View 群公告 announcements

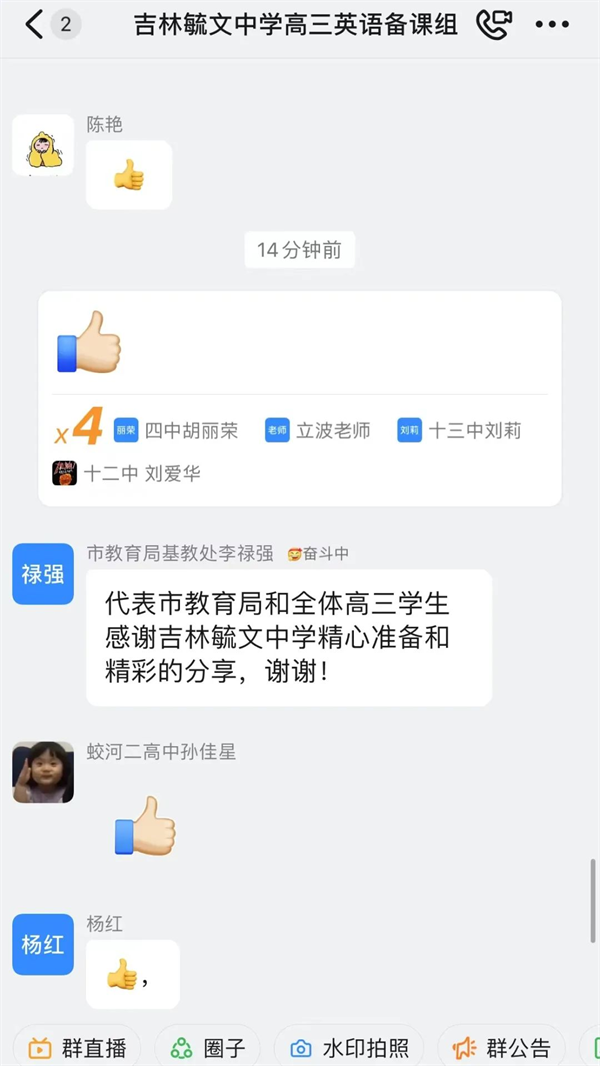point(502,1047)
